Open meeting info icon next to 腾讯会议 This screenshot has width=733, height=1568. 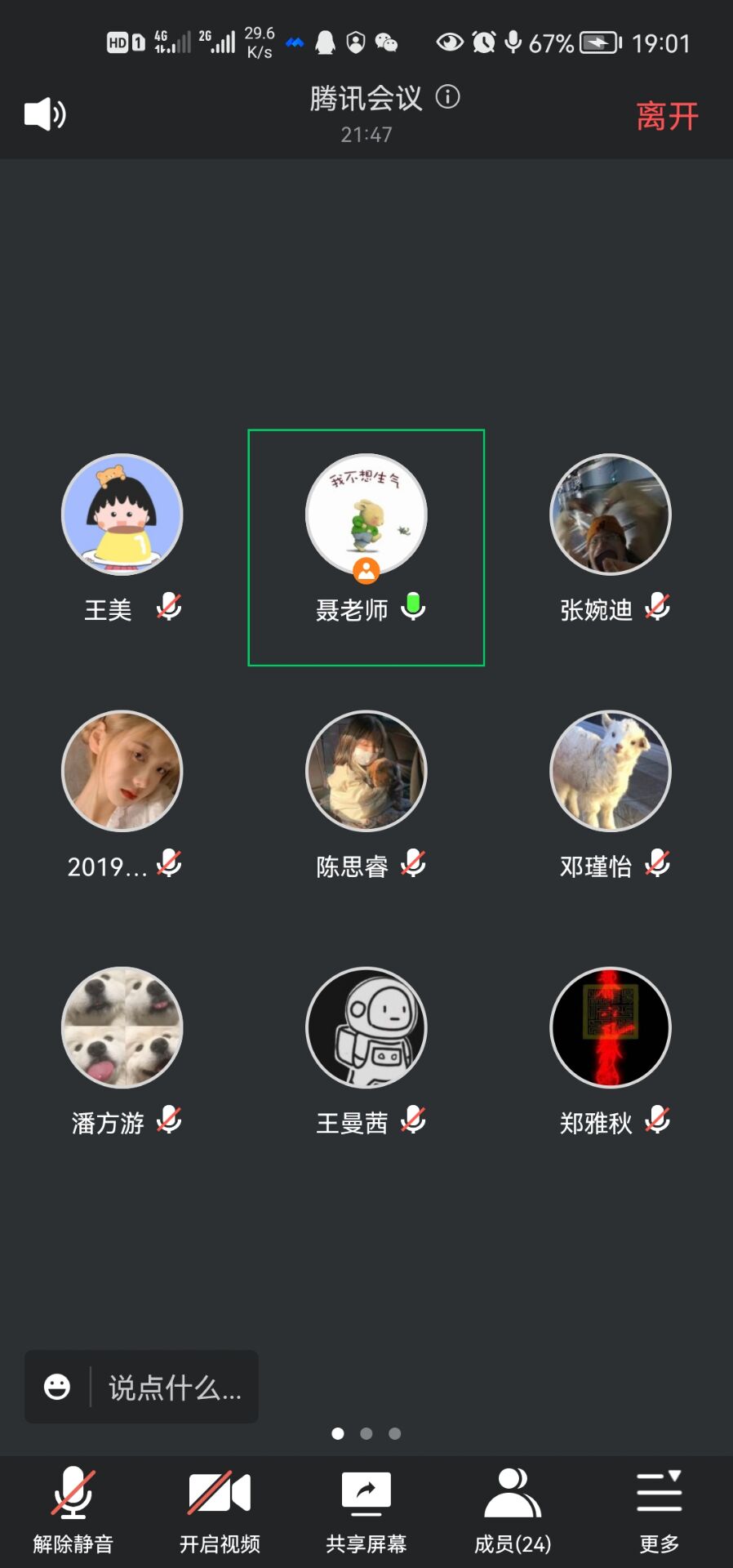pos(447,97)
